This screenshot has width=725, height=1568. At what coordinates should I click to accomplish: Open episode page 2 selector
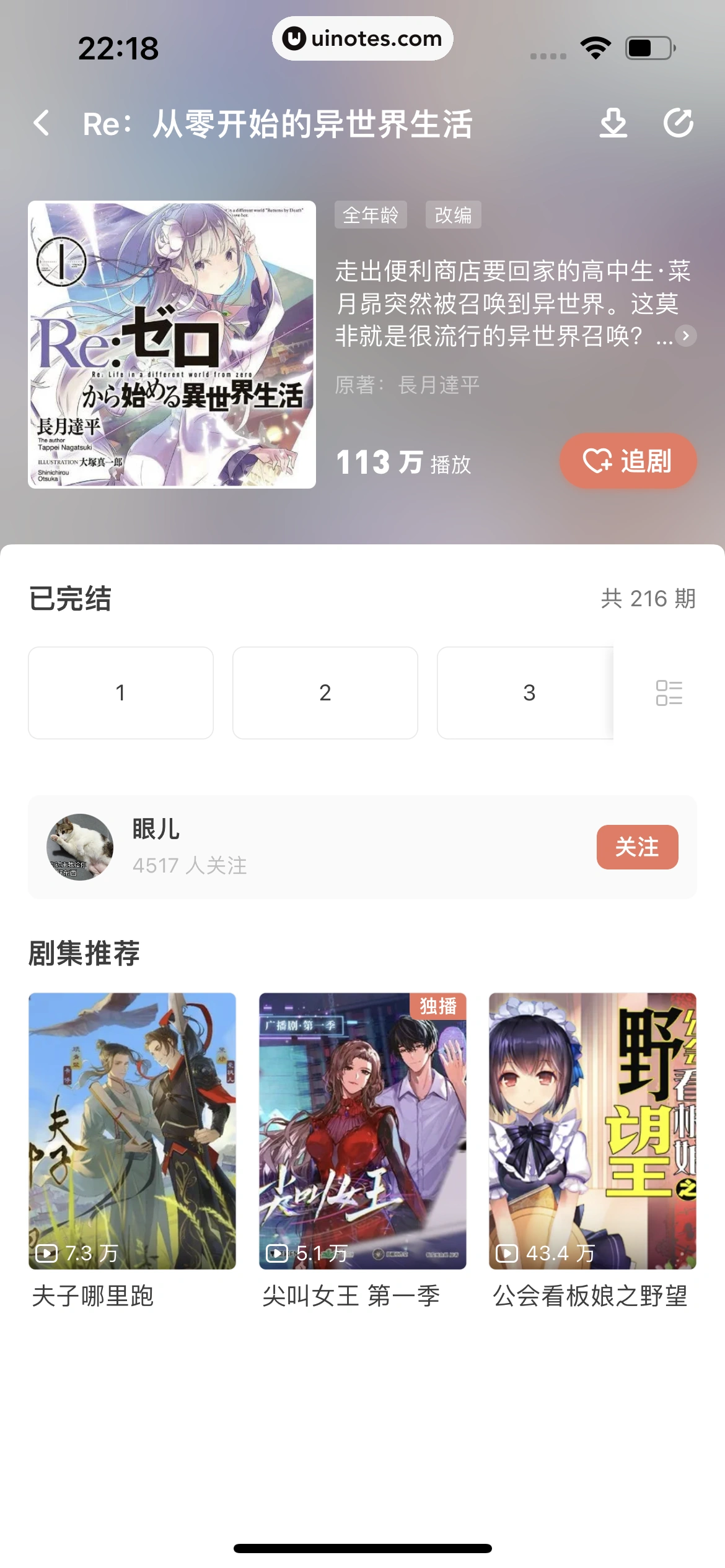click(326, 693)
